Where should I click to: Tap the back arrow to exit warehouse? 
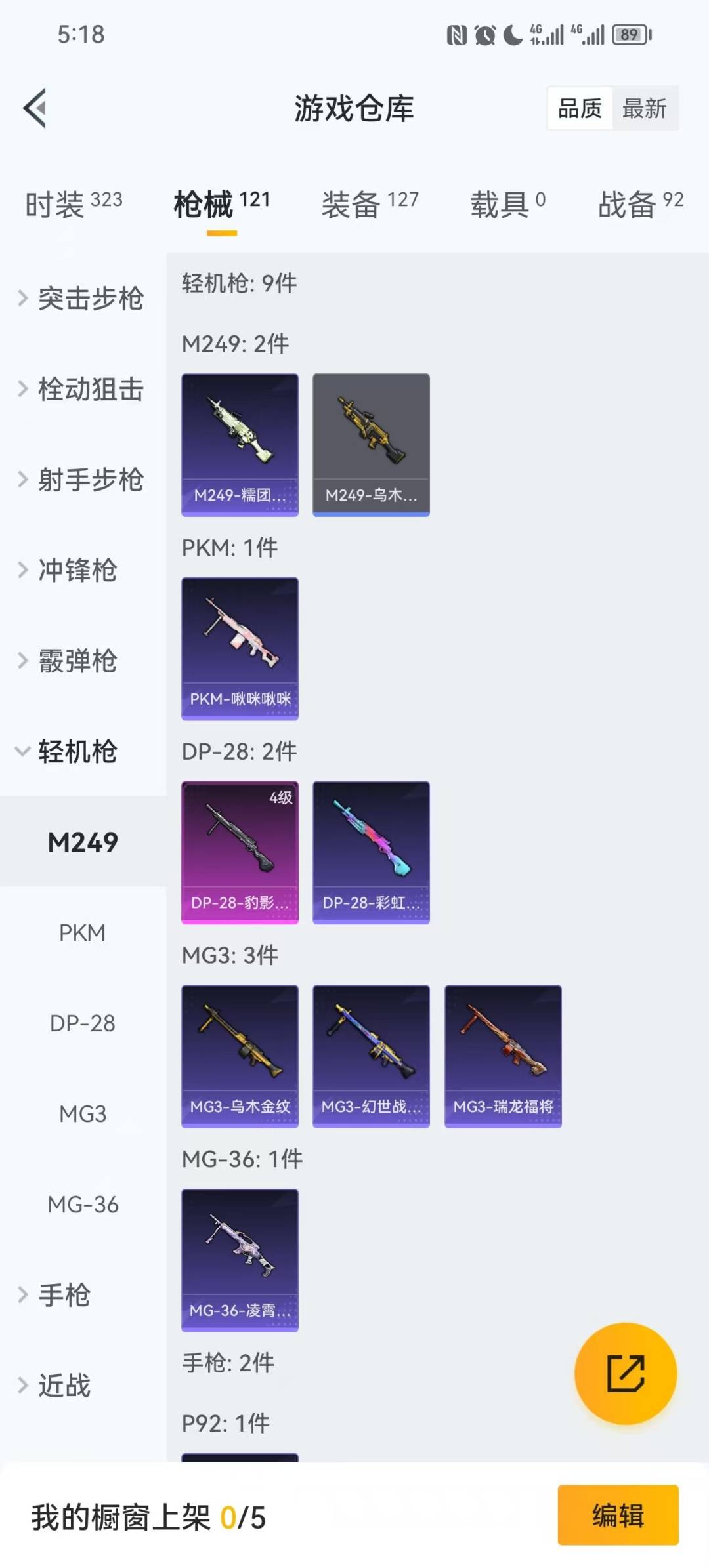click(34, 108)
